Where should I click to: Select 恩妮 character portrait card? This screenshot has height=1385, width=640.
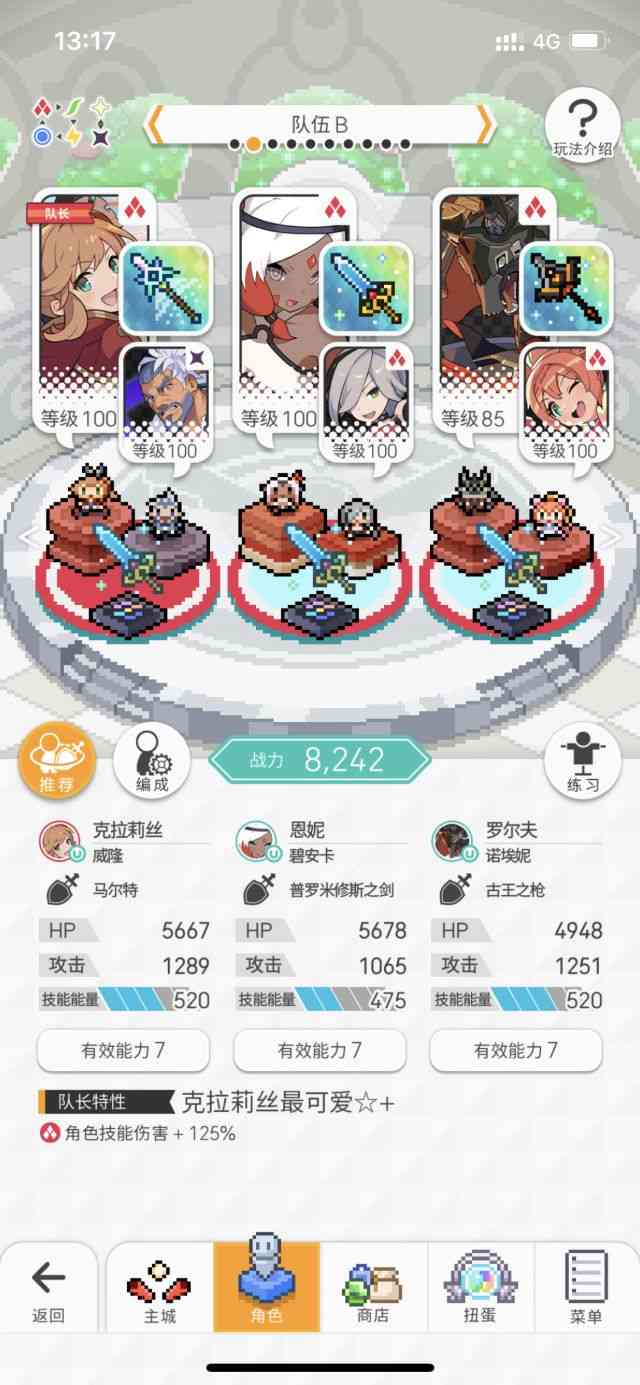(278, 300)
